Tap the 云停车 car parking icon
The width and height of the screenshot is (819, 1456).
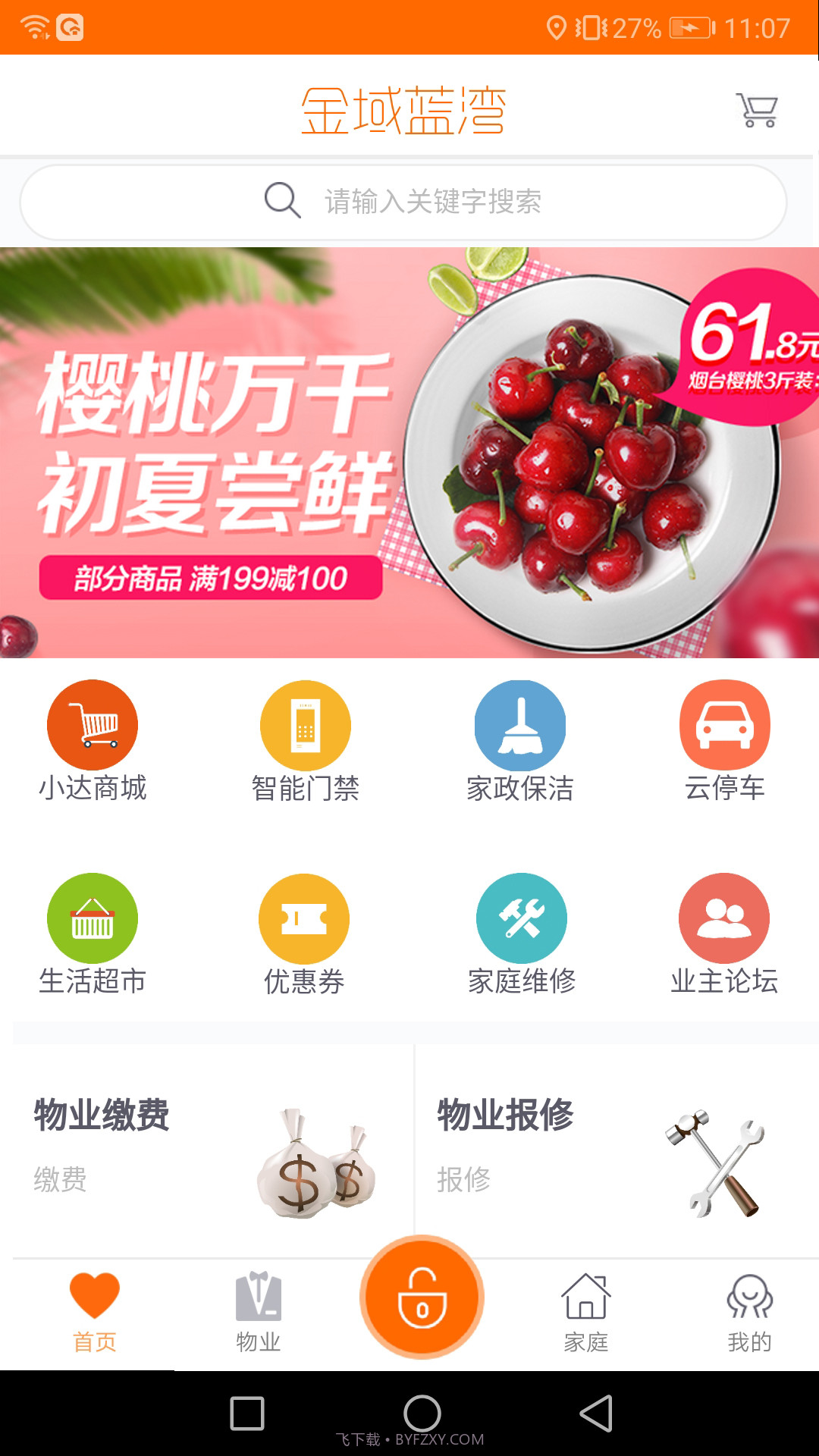click(725, 724)
